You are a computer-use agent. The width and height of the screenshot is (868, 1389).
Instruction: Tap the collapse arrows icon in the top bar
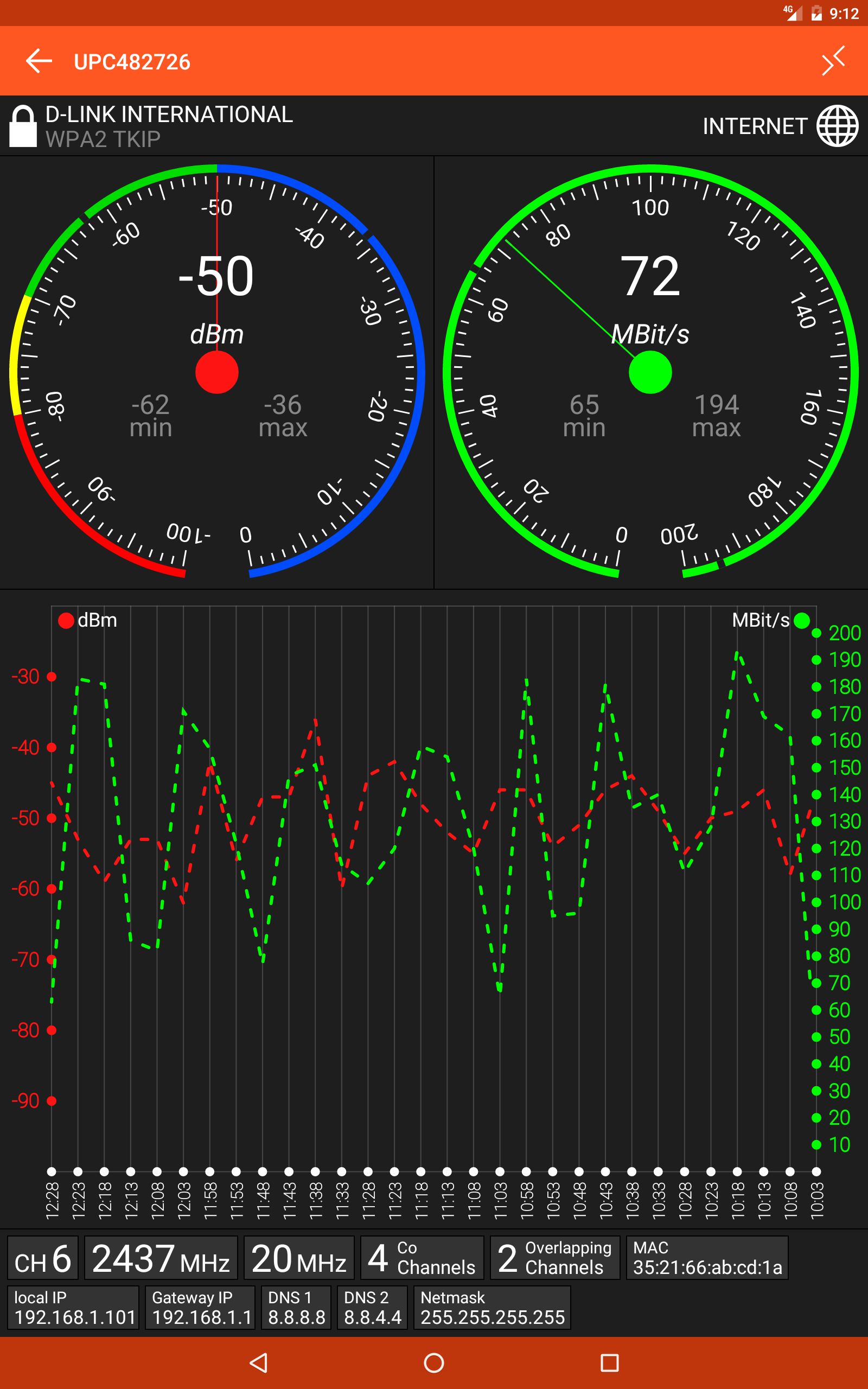(833, 61)
